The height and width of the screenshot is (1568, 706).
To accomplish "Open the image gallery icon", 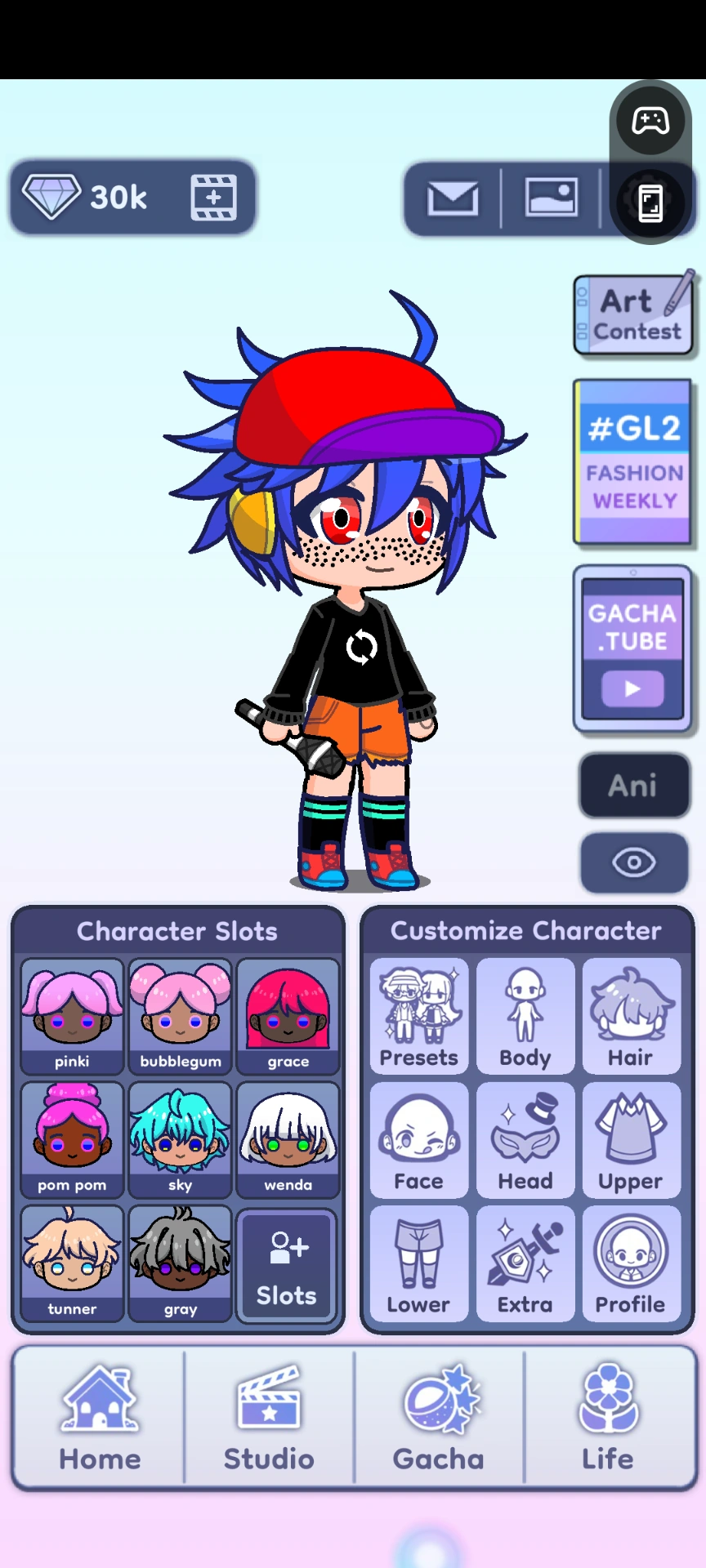I will coord(551,198).
